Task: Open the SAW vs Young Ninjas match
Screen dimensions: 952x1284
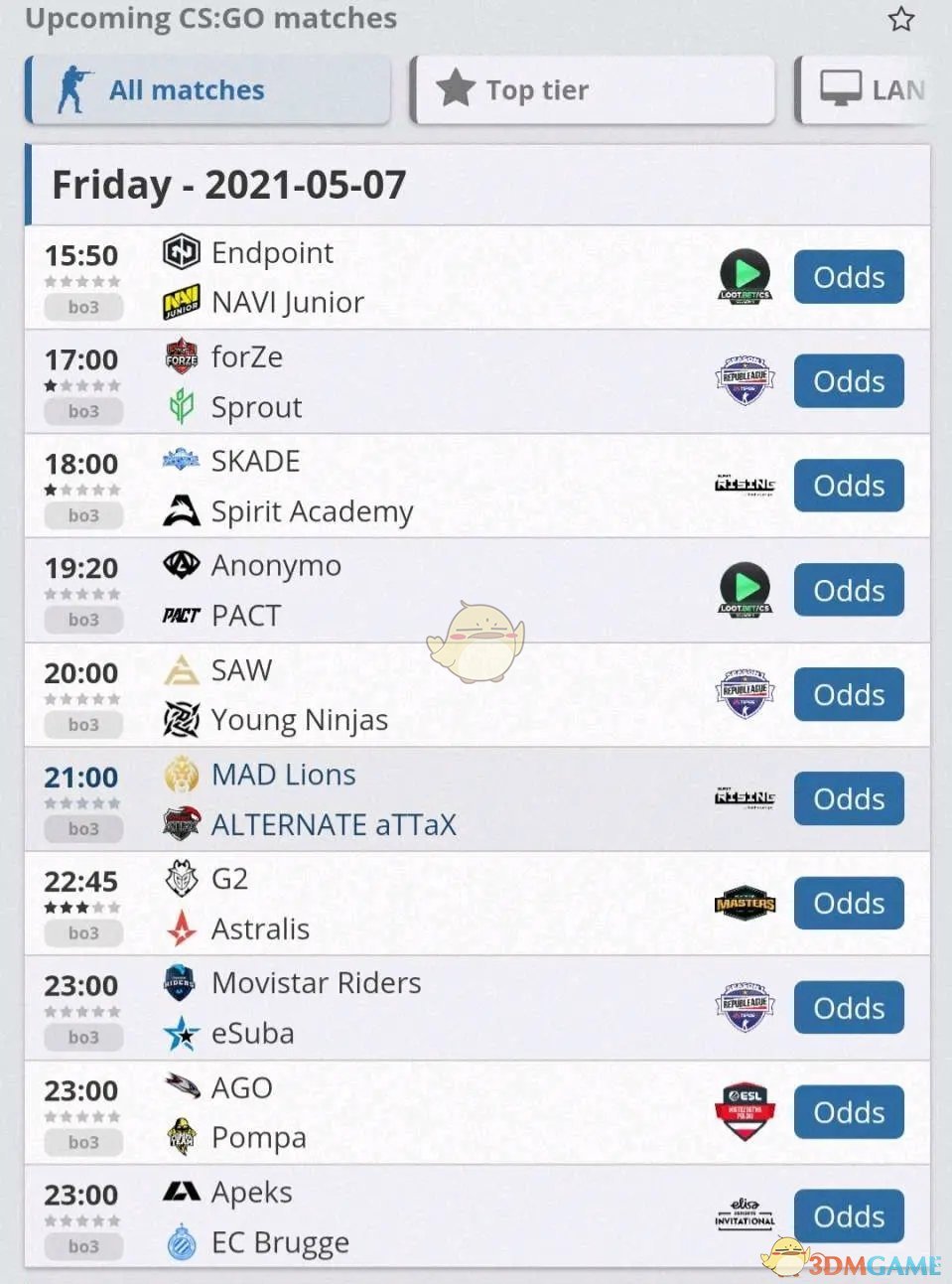Action: pos(397,695)
